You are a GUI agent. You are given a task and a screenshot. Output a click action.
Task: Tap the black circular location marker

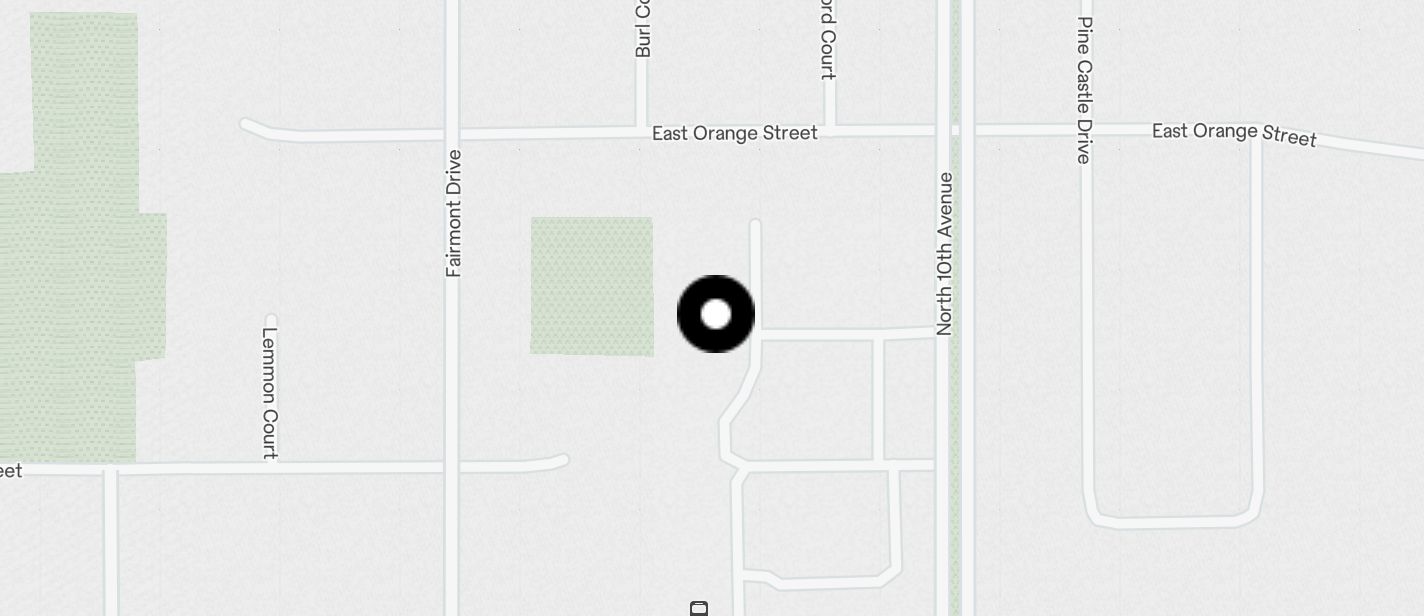716,314
